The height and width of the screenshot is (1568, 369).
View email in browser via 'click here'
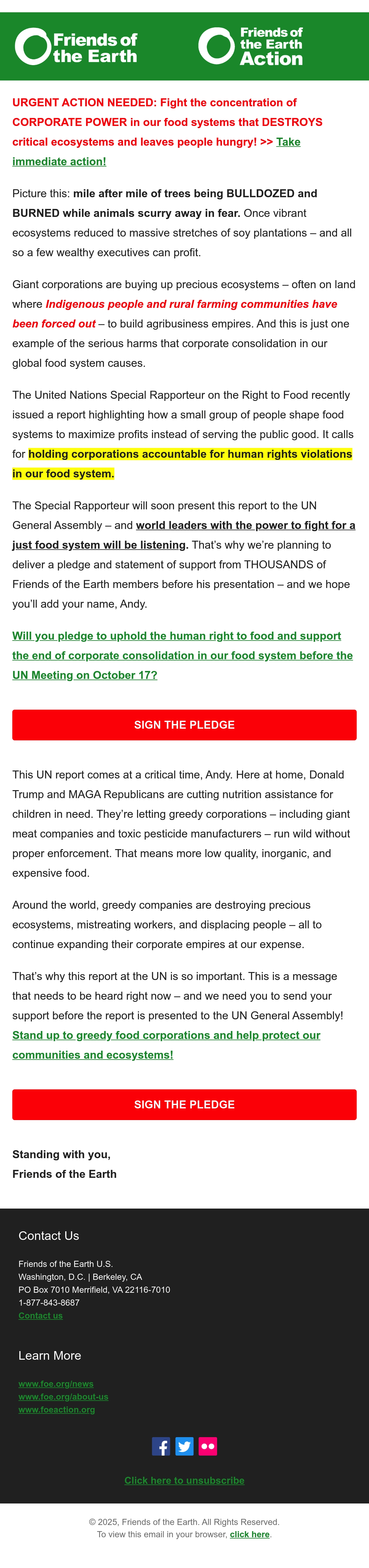(250, 1535)
